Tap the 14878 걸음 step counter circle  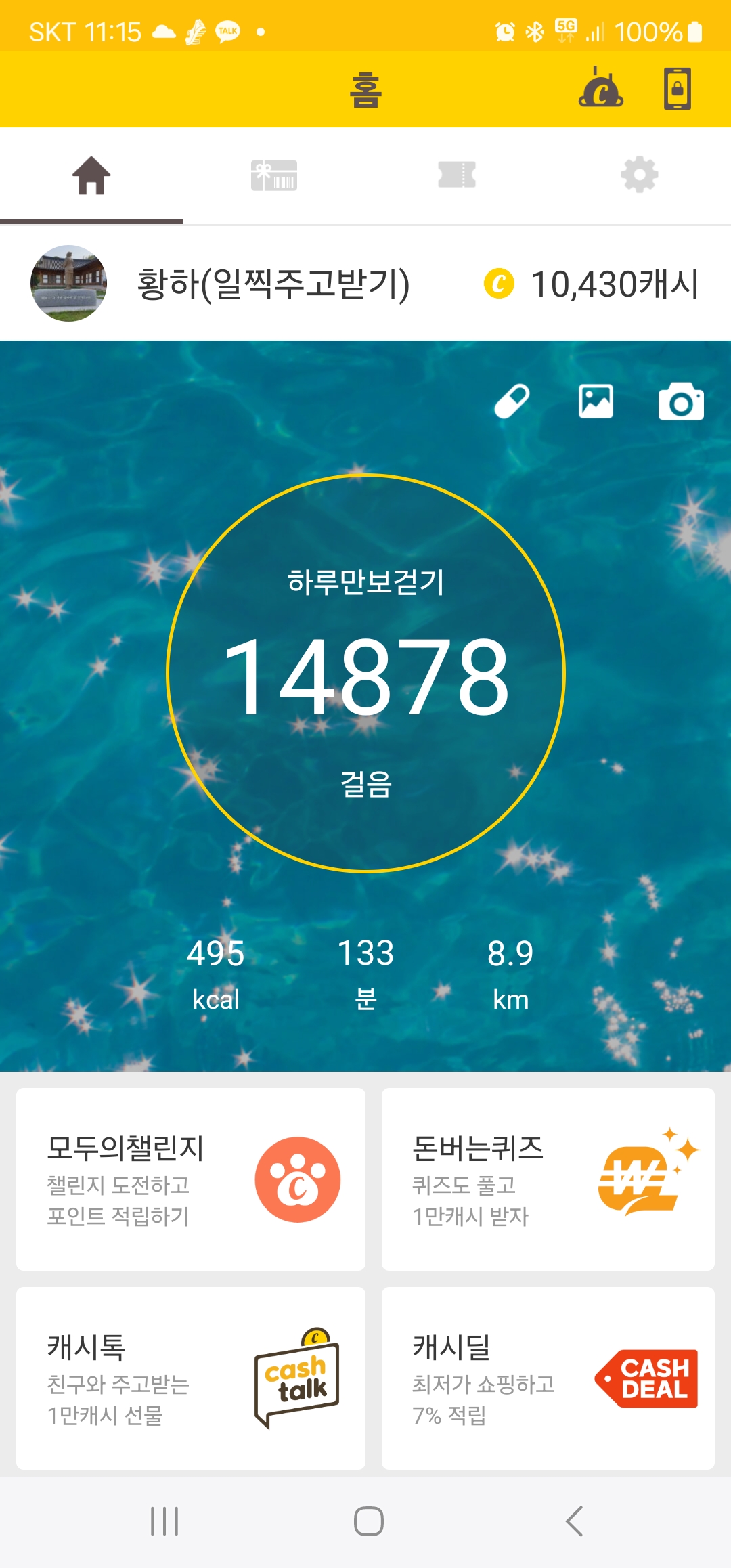[365, 674]
